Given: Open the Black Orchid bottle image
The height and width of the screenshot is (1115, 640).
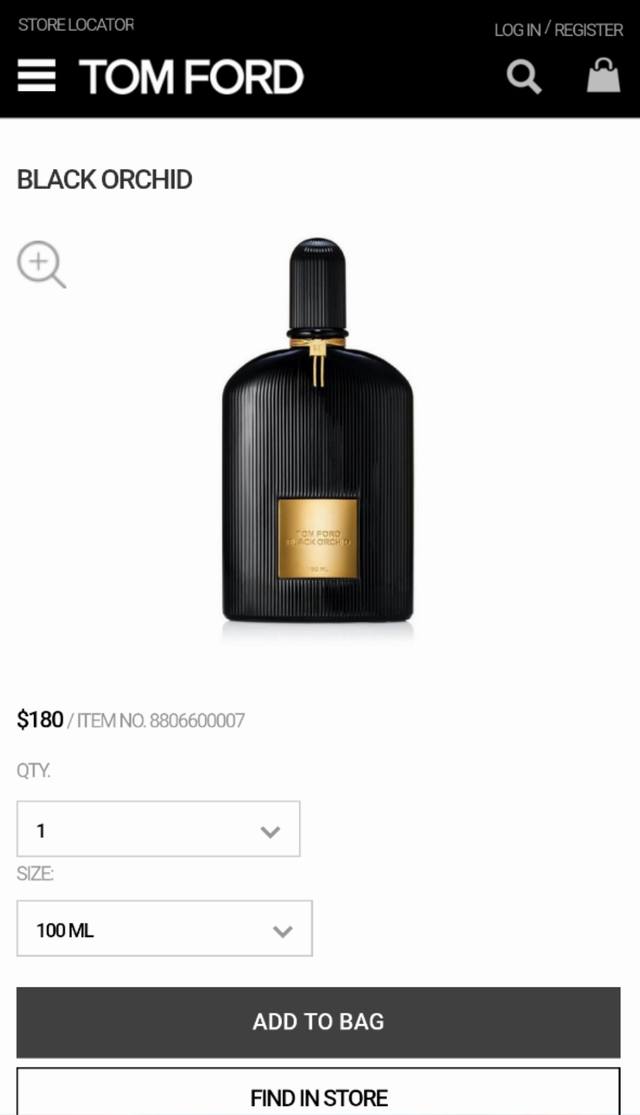Looking at the screenshot, I should tap(317, 430).
